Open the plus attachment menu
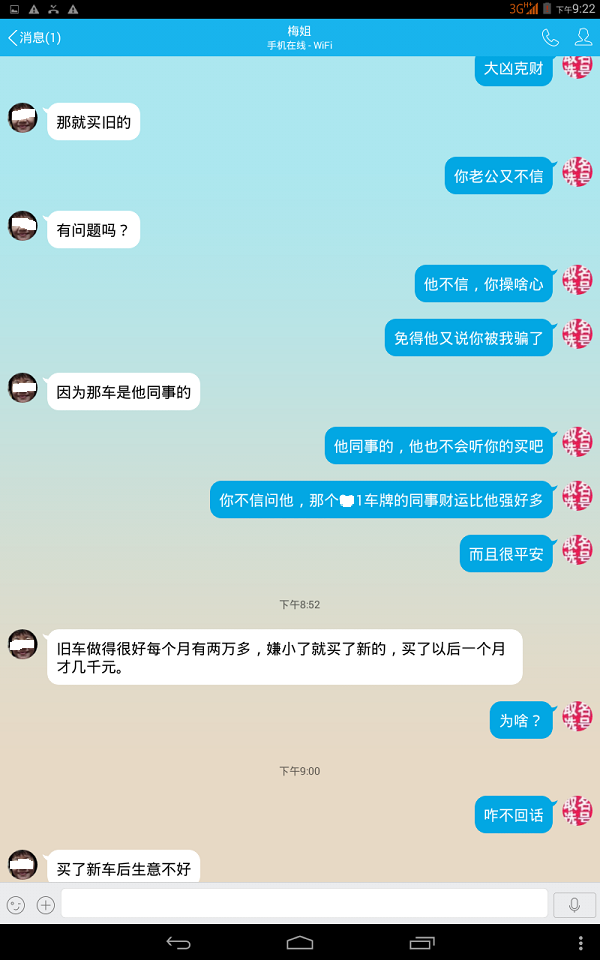This screenshot has width=600, height=960. click(45, 904)
